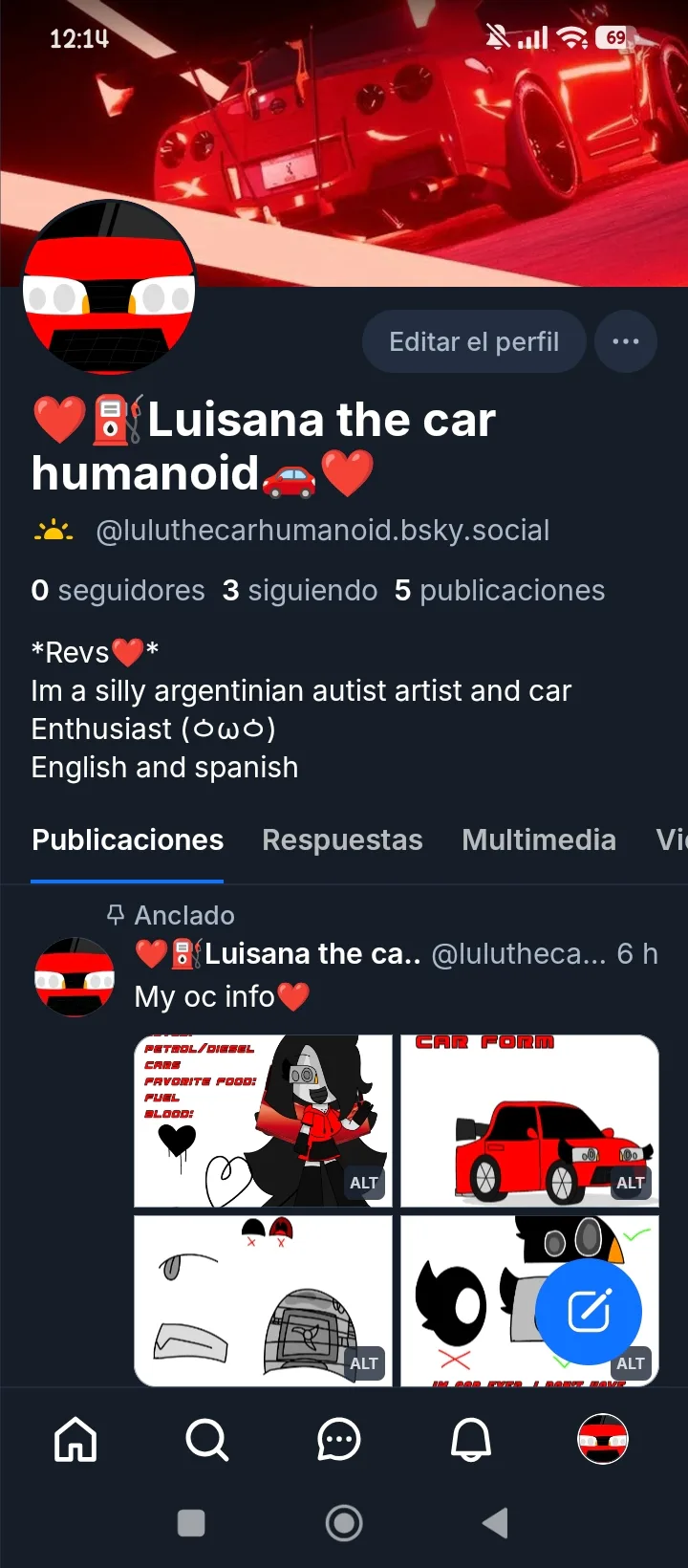The height and width of the screenshot is (1568, 688).
Task: Compose a new post
Action: [589, 1311]
